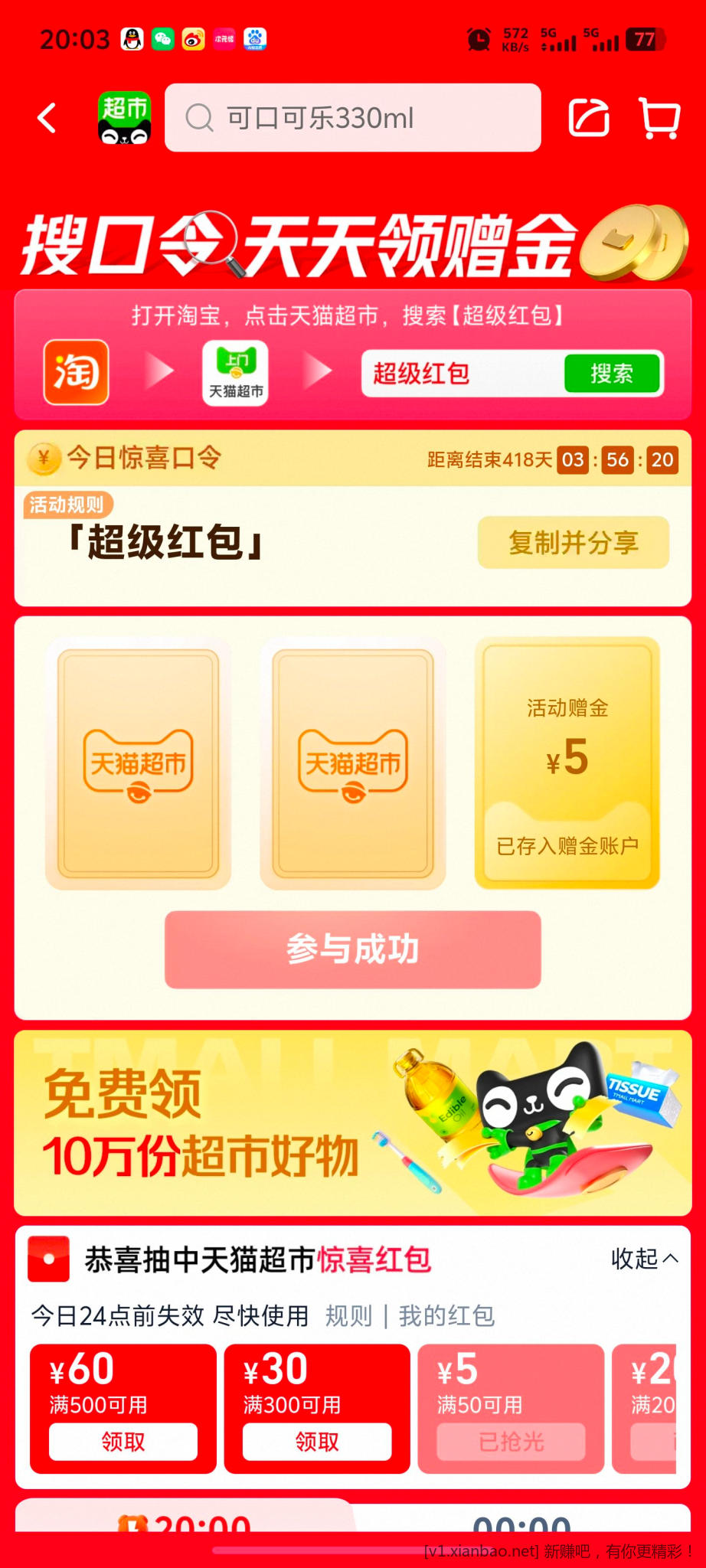
Task: Open the 免费领 10万份超市好物 banner
Action: (x=353, y=1125)
